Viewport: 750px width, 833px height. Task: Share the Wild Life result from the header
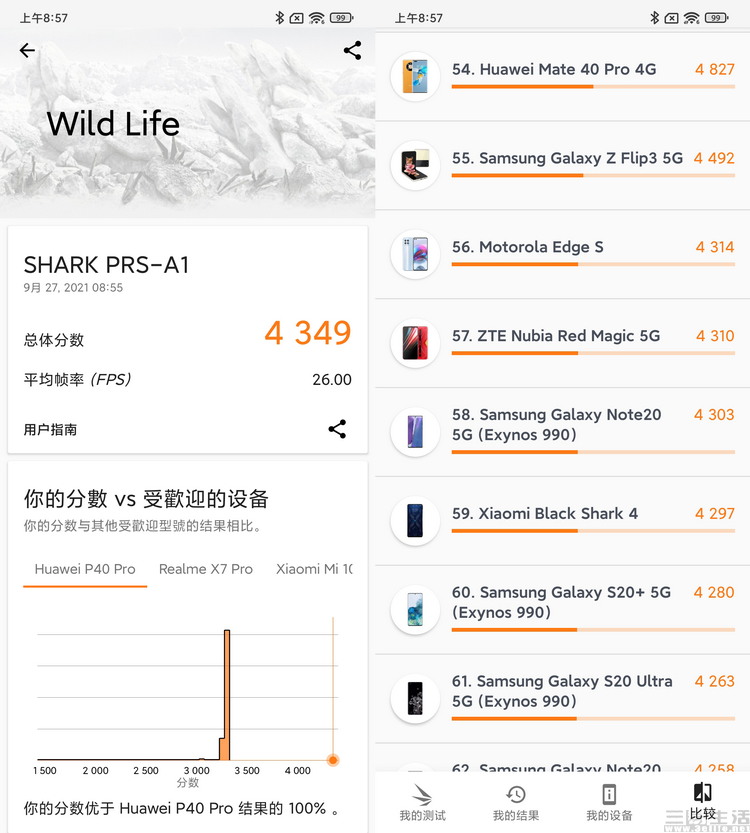pyautogui.click(x=352, y=50)
